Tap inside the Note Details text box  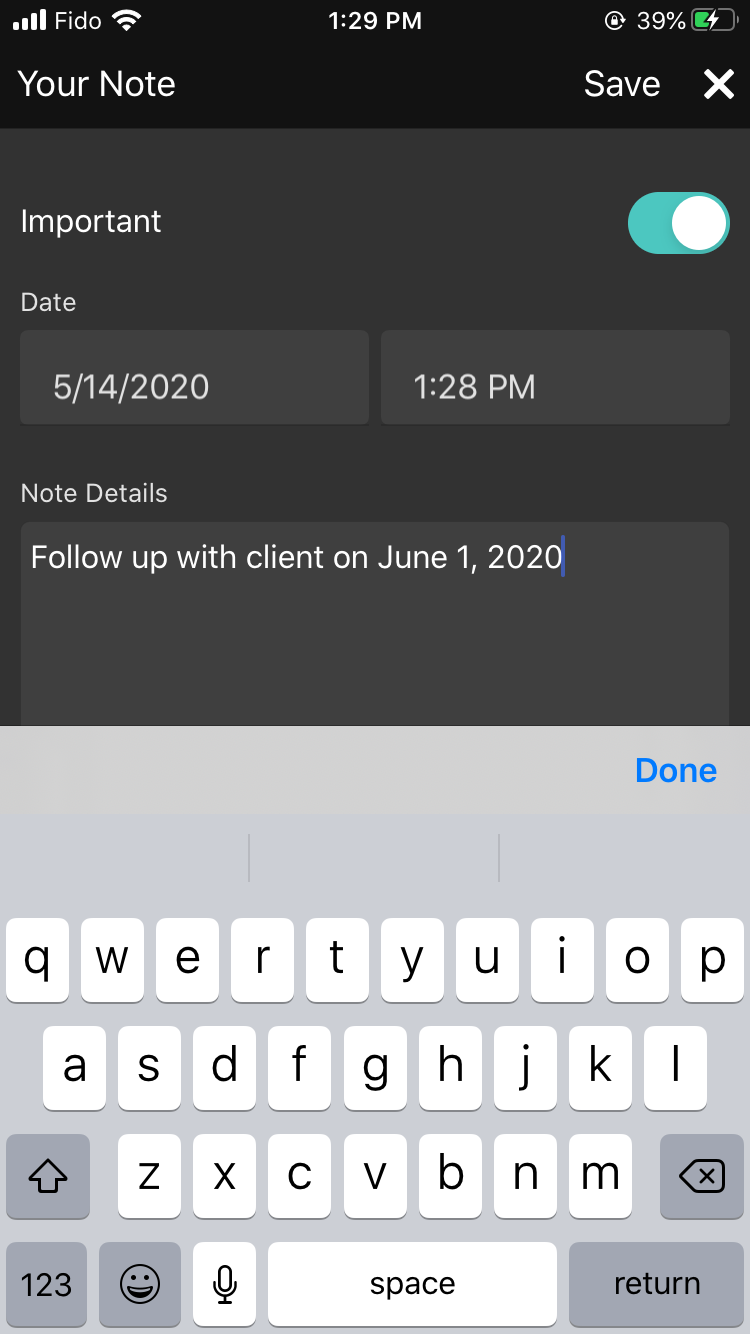[375, 624]
